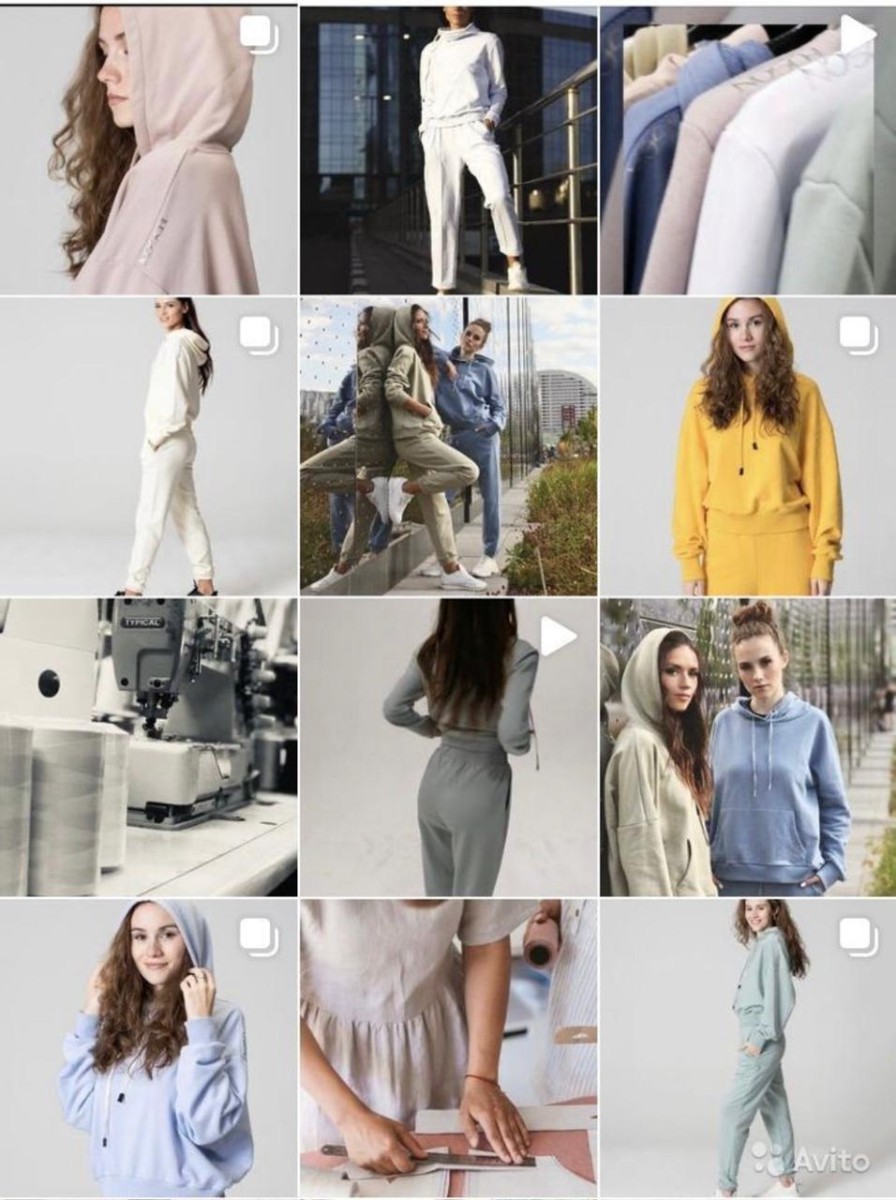Open the white tracksuit post by the railing

click(x=448, y=150)
